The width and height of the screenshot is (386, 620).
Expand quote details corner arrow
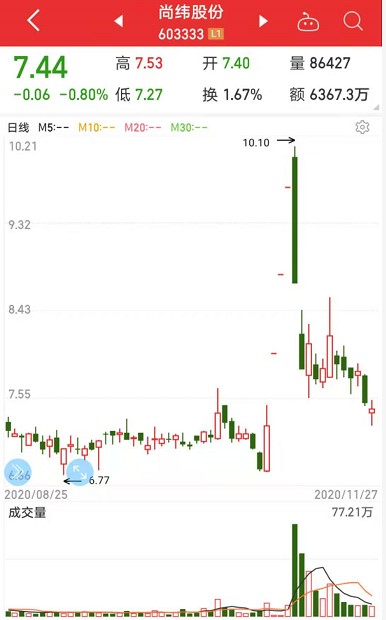(x=376, y=107)
